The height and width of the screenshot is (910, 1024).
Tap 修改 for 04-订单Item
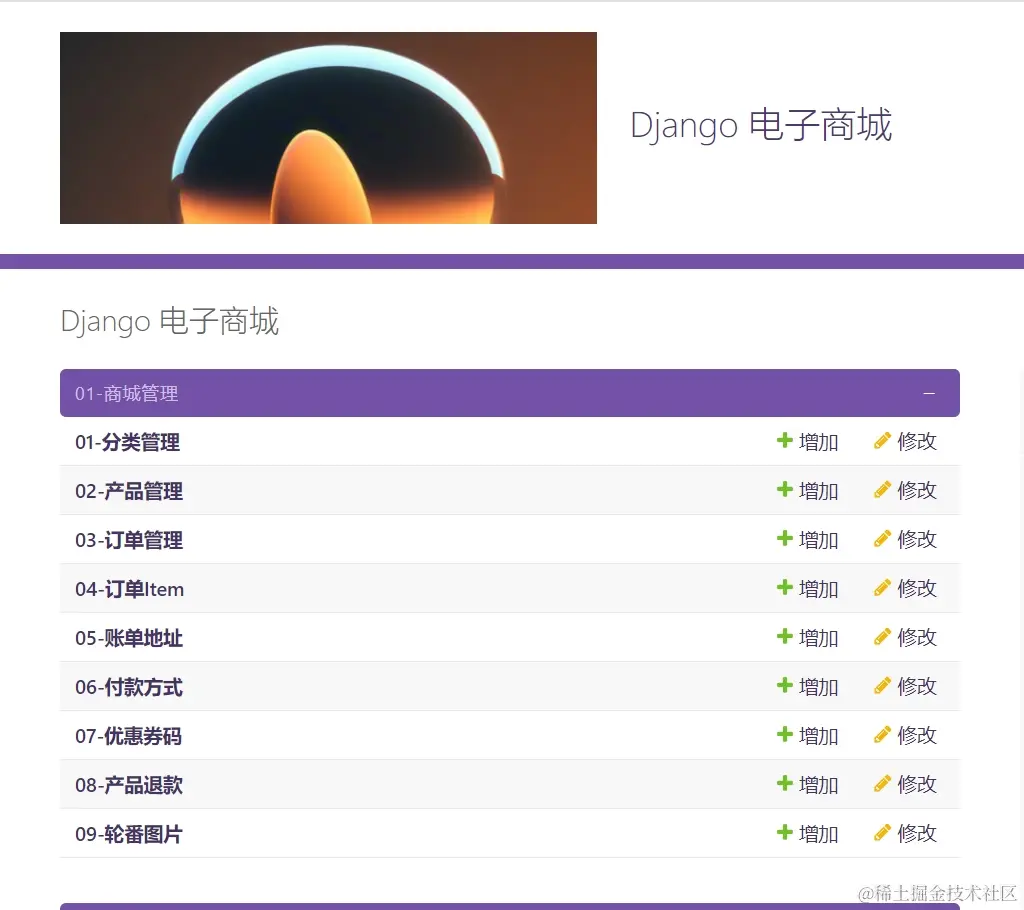coord(906,589)
